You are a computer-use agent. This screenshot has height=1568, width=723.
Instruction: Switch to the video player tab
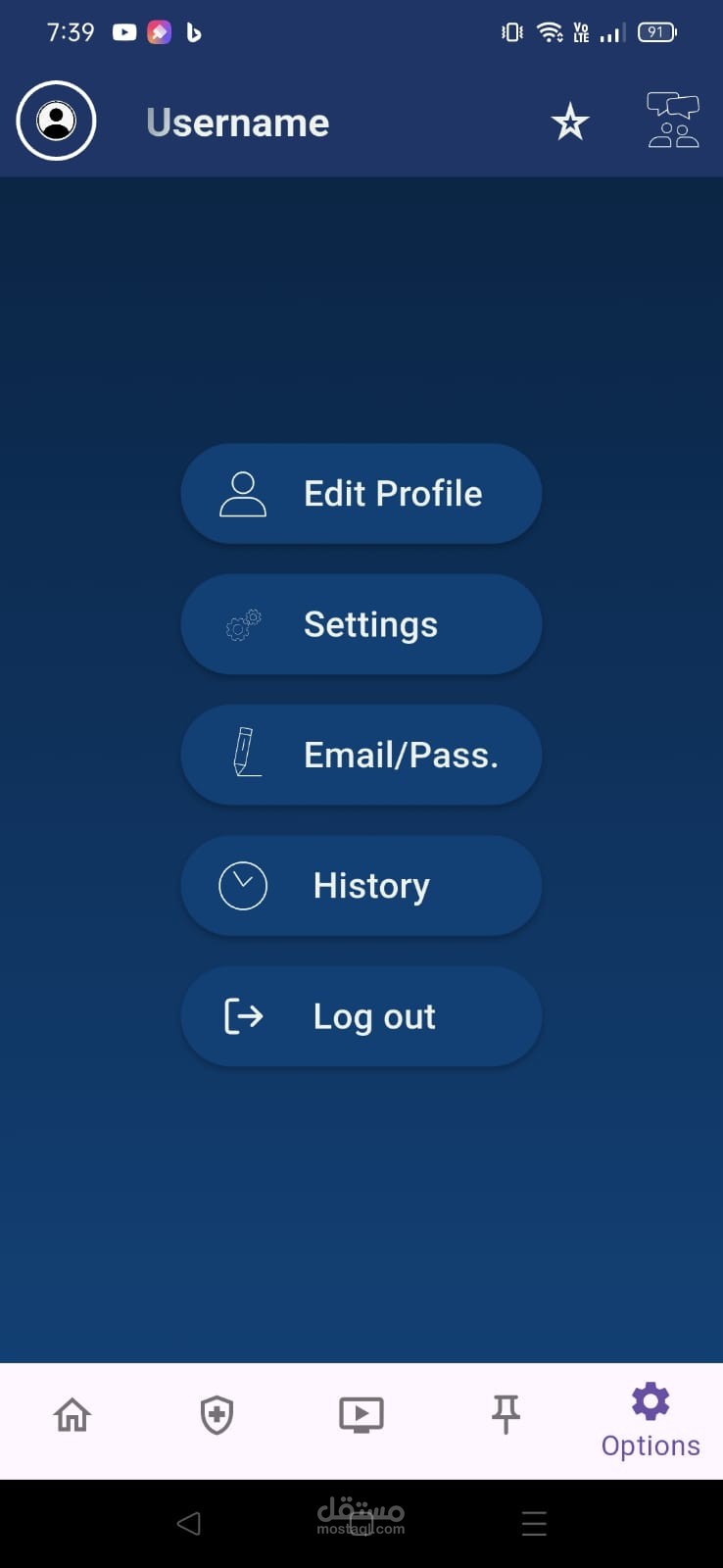click(x=361, y=1415)
